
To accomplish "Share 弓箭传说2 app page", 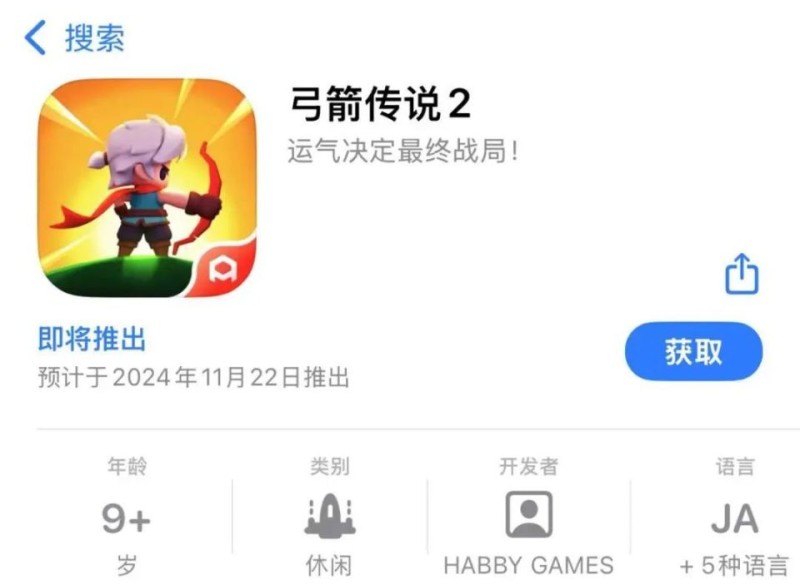I will [x=741, y=273].
